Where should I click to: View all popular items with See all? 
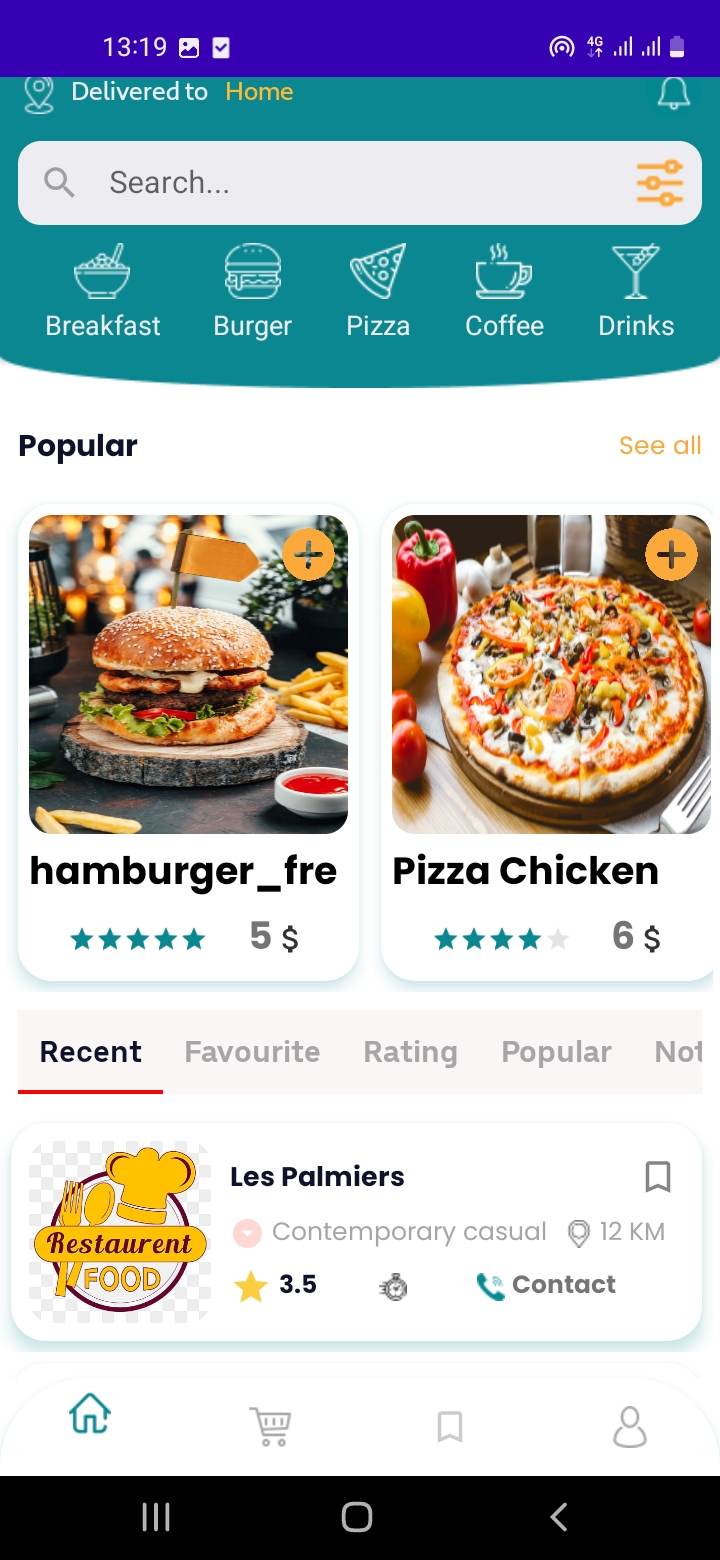[x=660, y=445]
